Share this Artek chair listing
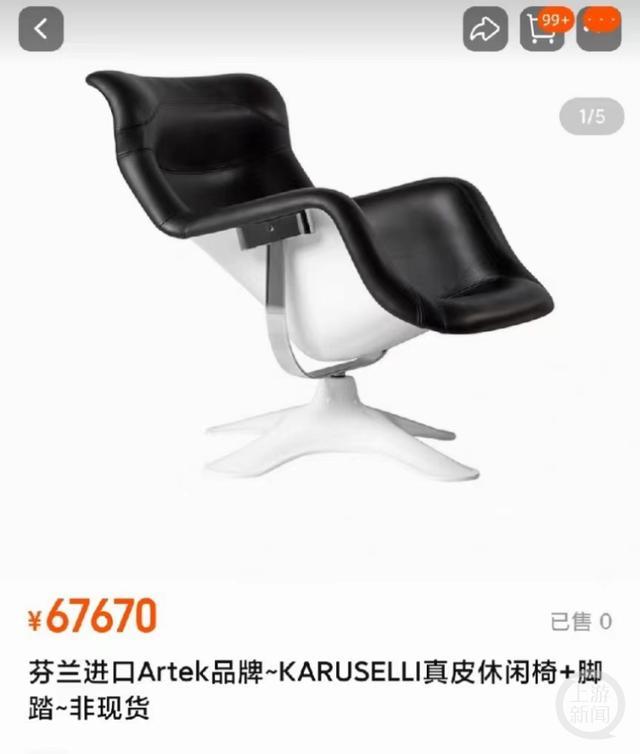This screenshot has width=640, height=754. [x=485, y=30]
